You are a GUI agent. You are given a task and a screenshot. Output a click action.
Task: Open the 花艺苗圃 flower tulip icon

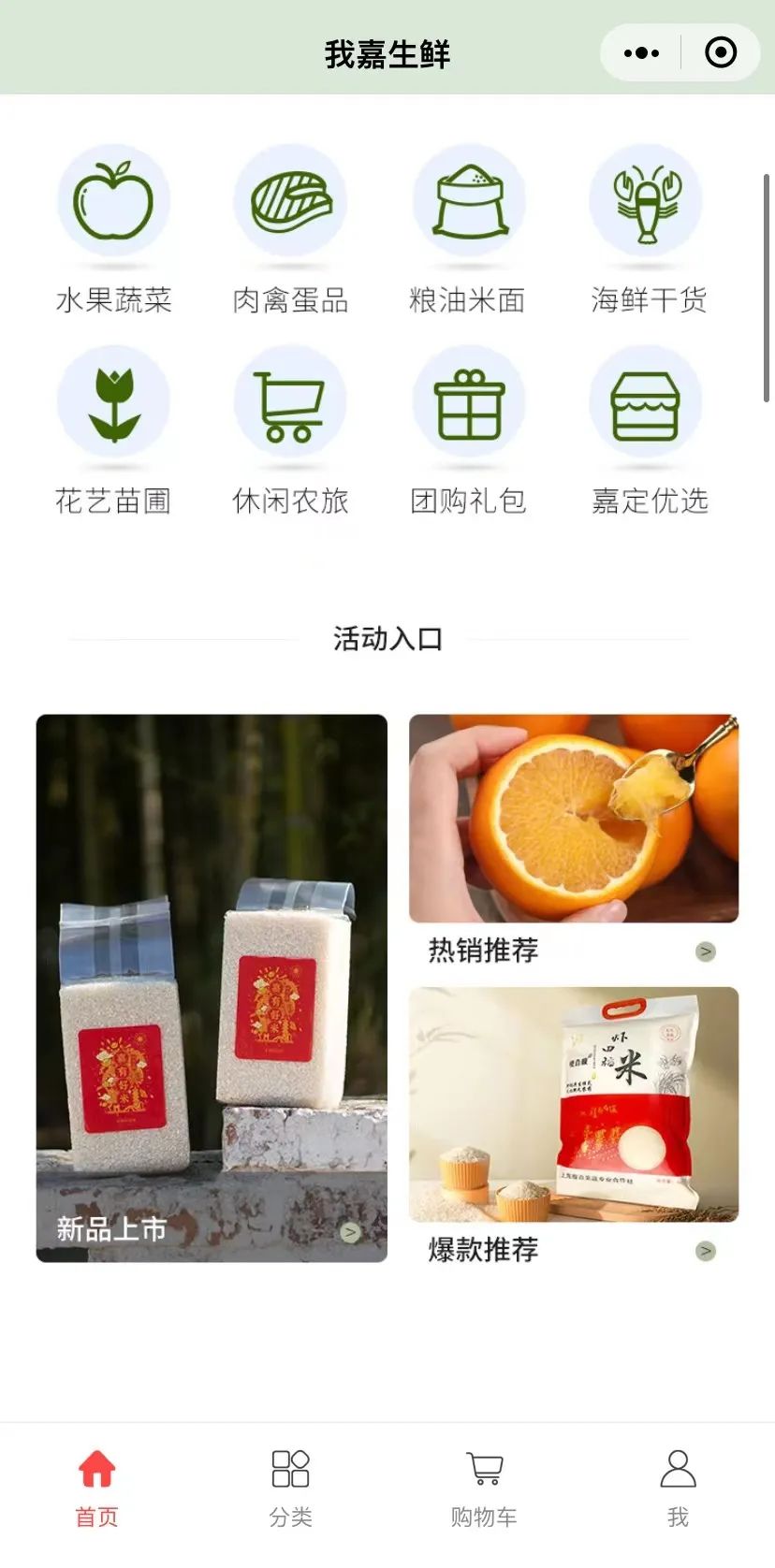click(114, 400)
